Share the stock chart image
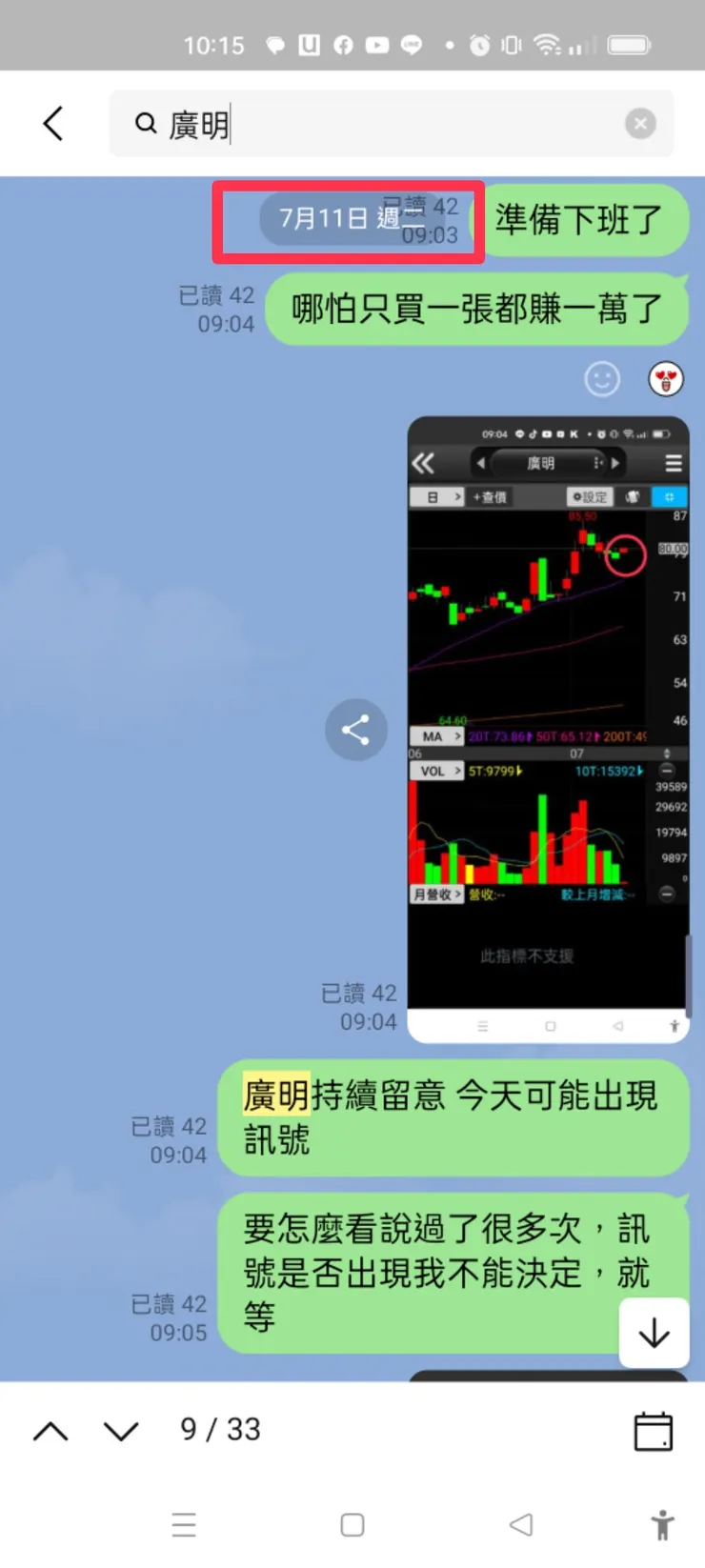 pyautogui.click(x=356, y=730)
